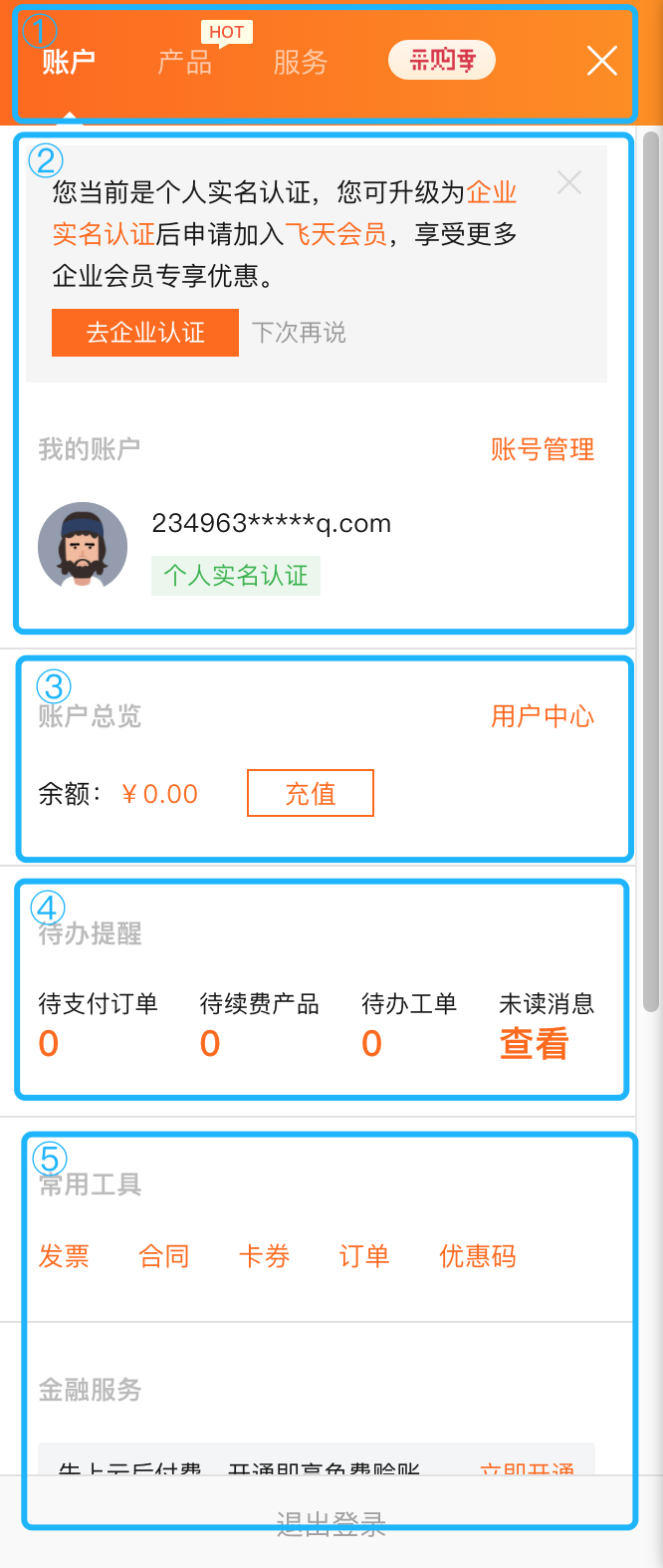Open 合同 tool
663x1568 pixels.
(x=164, y=1256)
